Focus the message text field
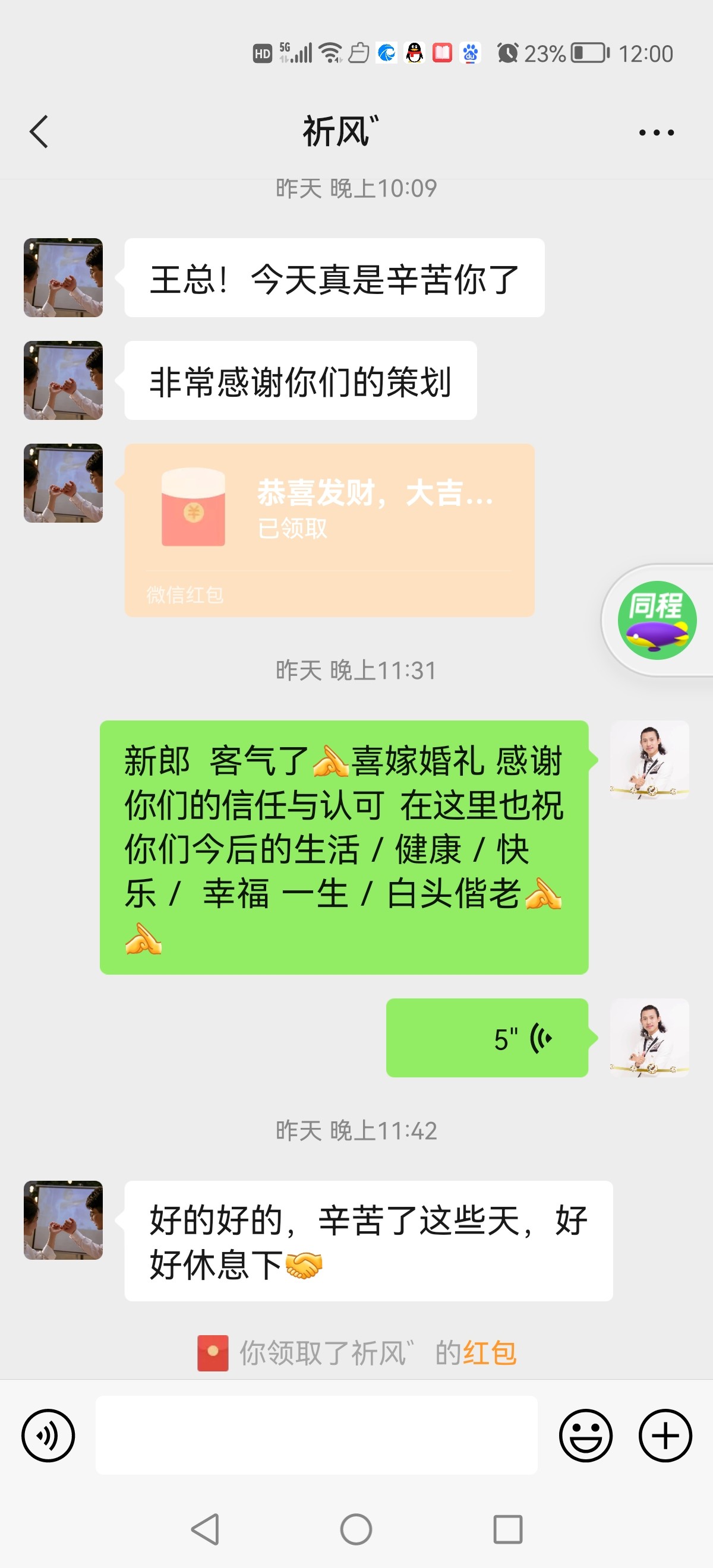This screenshot has width=713, height=1568. click(x=317, y=1436)
